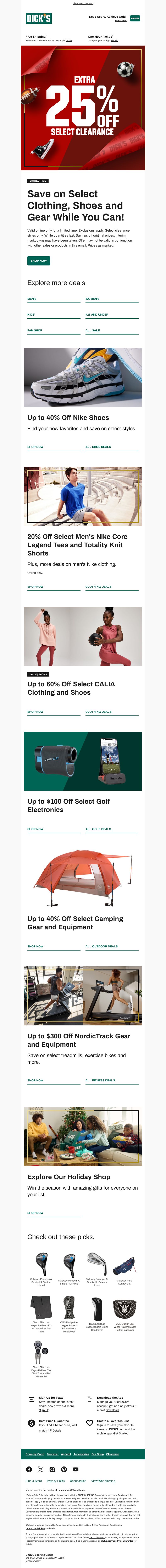View ALL OUTDOOR DEALS
The image size is (166, 1568).
[101, 947]
